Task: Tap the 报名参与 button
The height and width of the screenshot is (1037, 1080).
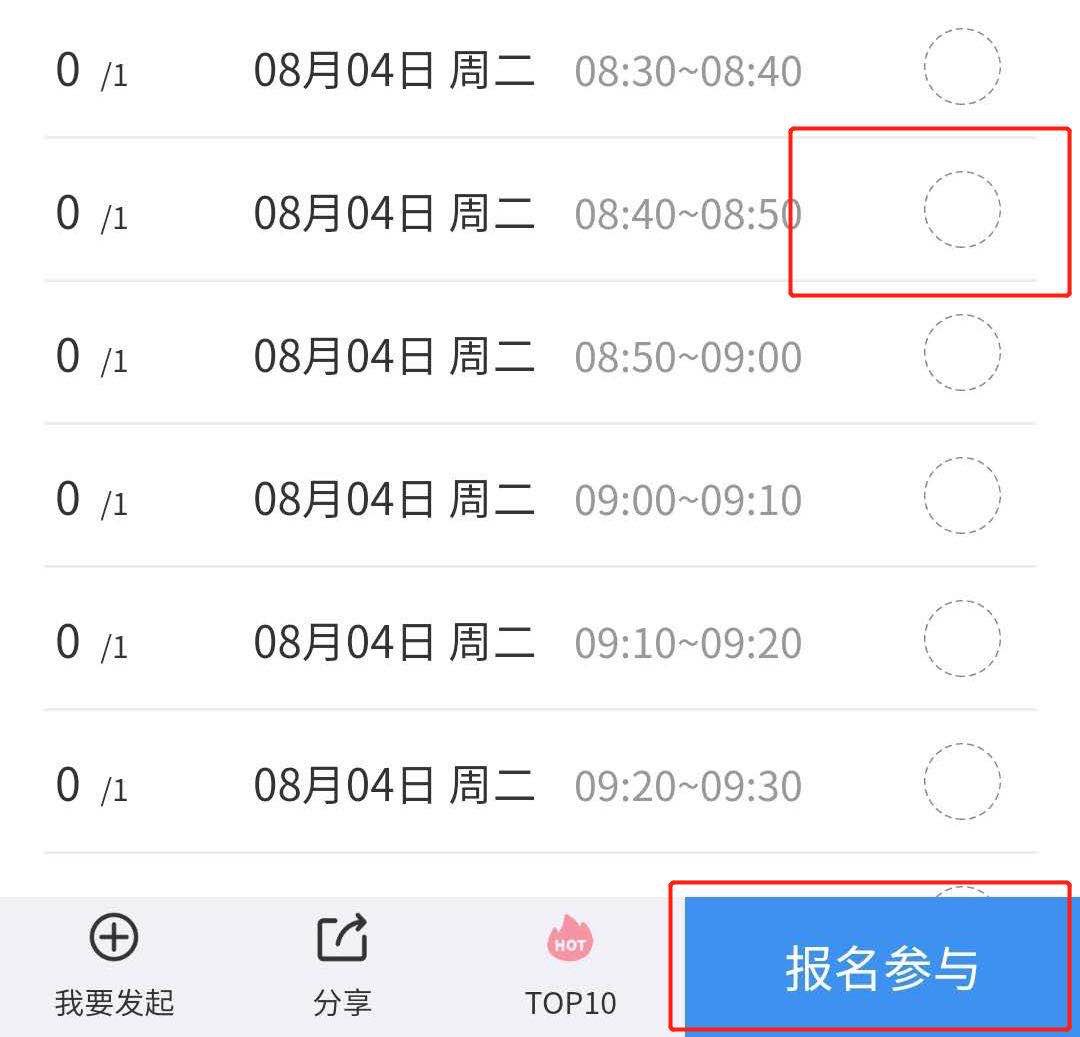Action: [880, 967]
